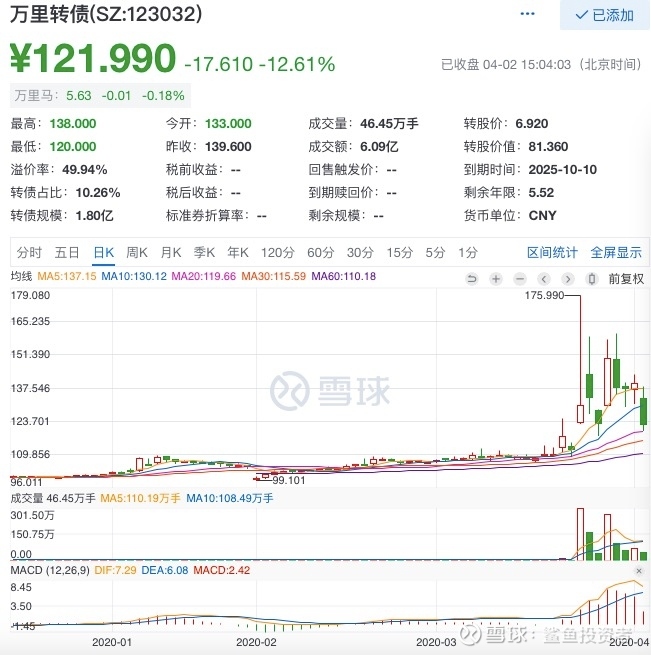Screen dimensions: 651x655
Task: Show the 120分 minute chart
Action: 276,253
